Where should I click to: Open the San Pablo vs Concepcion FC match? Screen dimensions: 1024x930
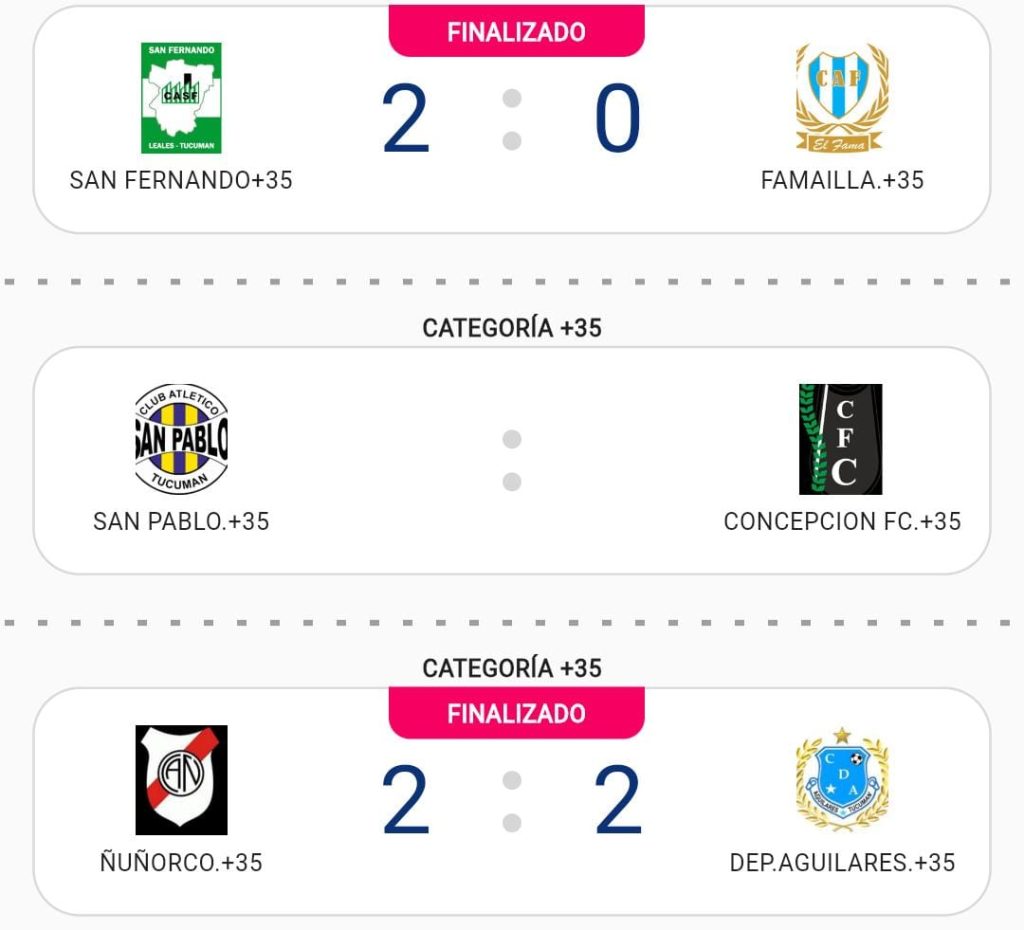click(511, 460)
